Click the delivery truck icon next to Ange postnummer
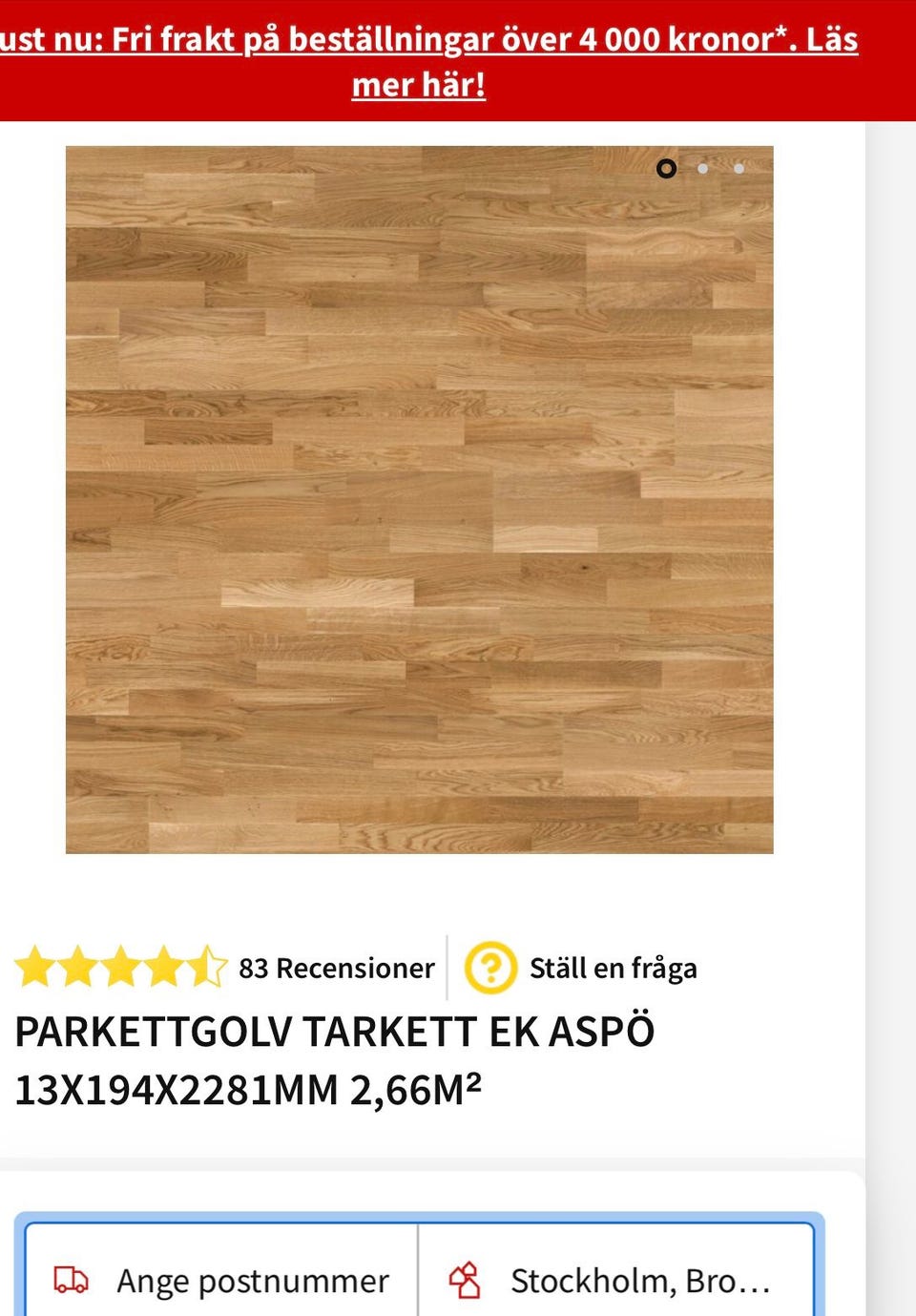The height and width of the screenshot is (1316, 916). point(72,1281)
